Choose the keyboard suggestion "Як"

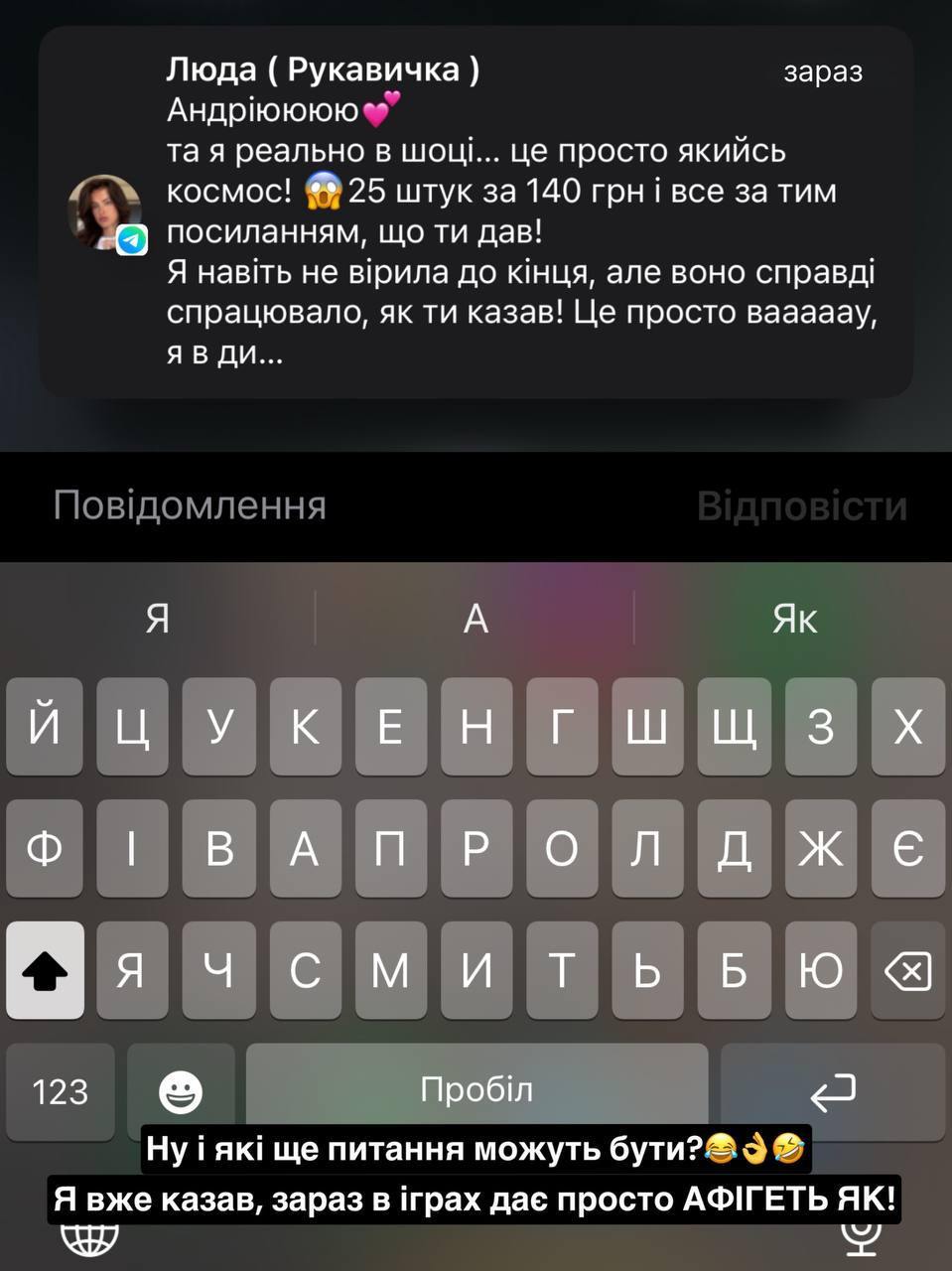pyautogui.click(x=794, y=619)
